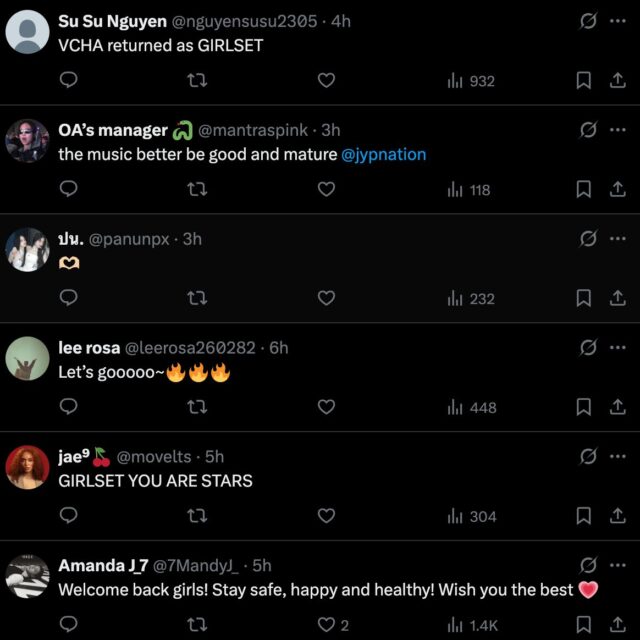Open OA's manager's profile picture
The width and height of the screenshot is (640, 640).
(27, 141)
